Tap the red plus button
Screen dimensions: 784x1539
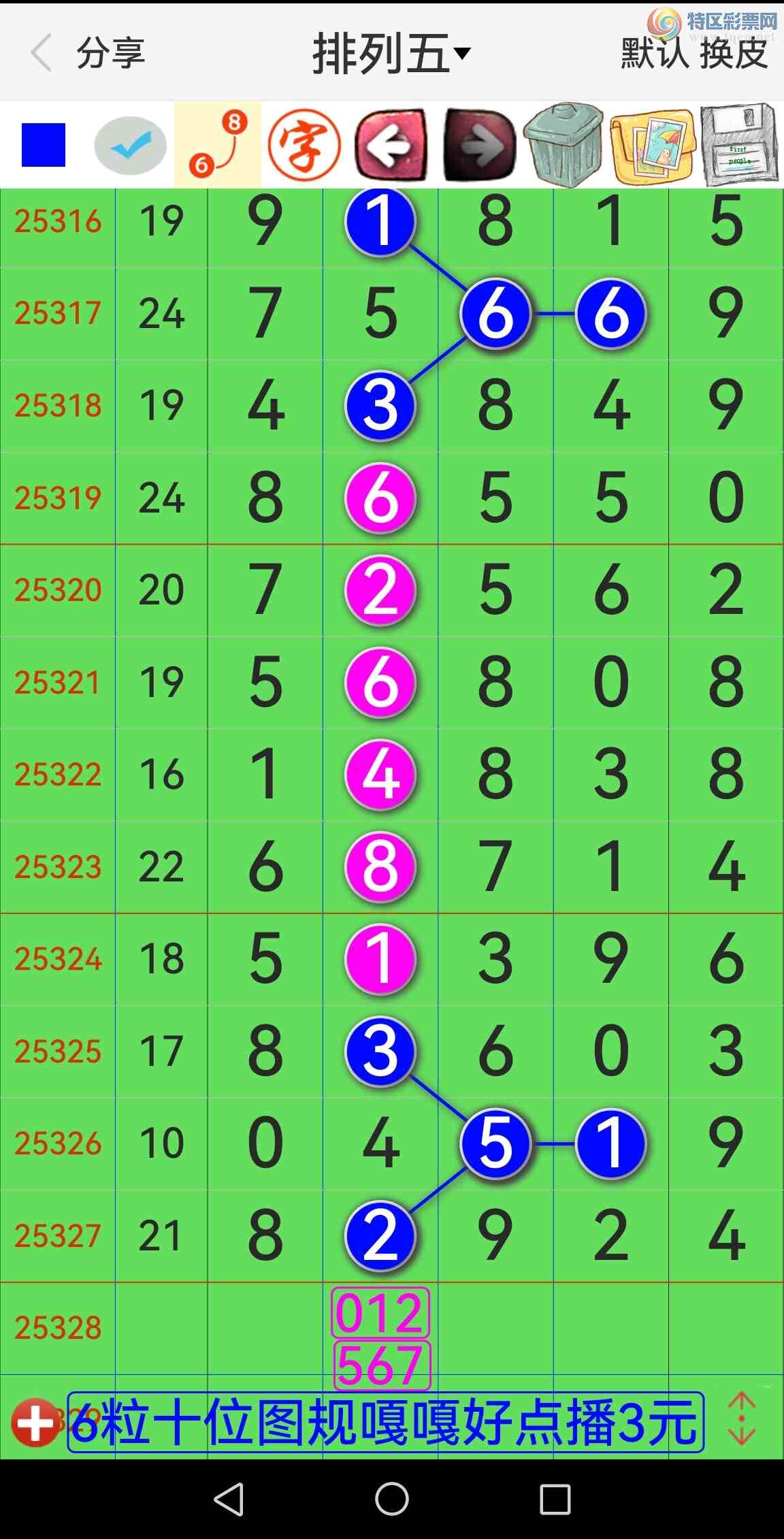tap(35, 1421)
